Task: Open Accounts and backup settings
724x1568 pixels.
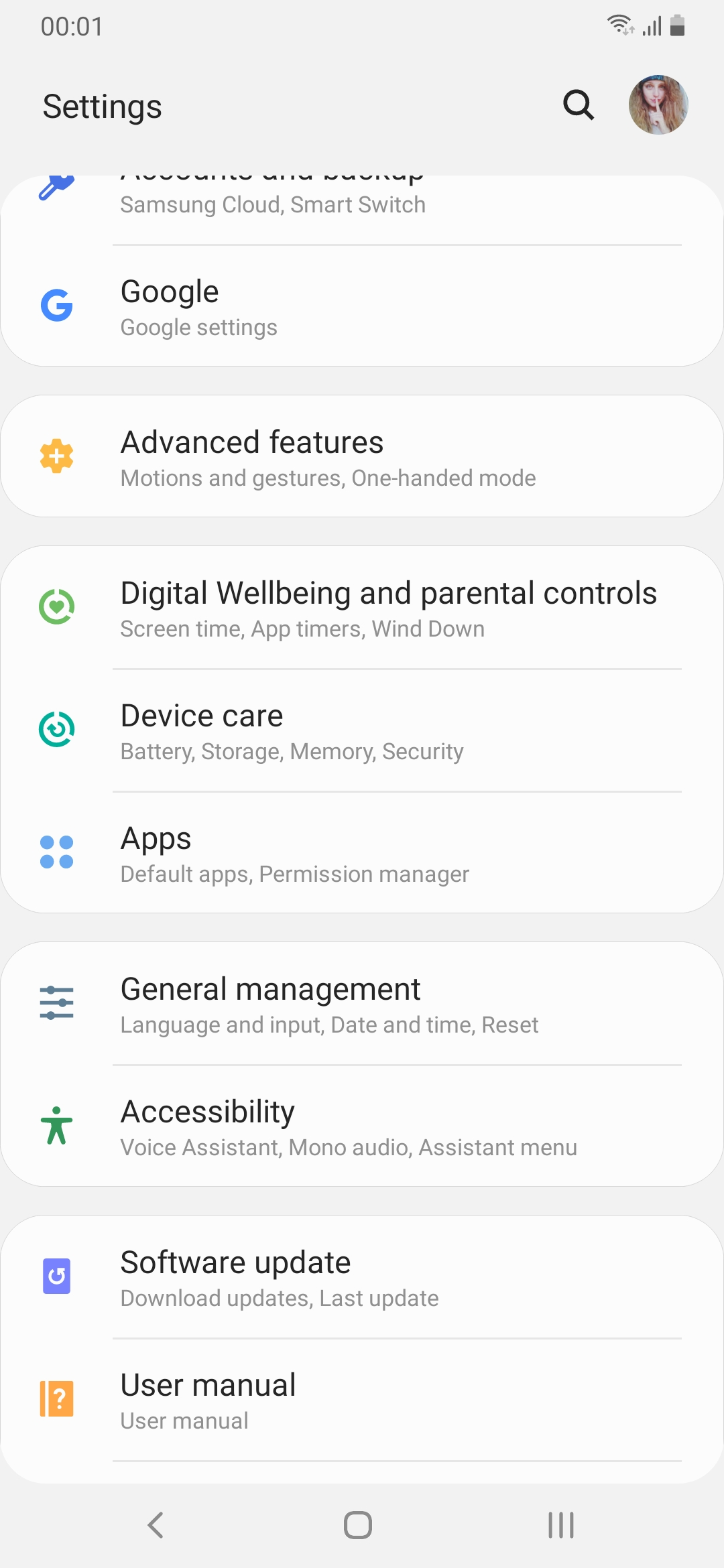Action: 362,201
